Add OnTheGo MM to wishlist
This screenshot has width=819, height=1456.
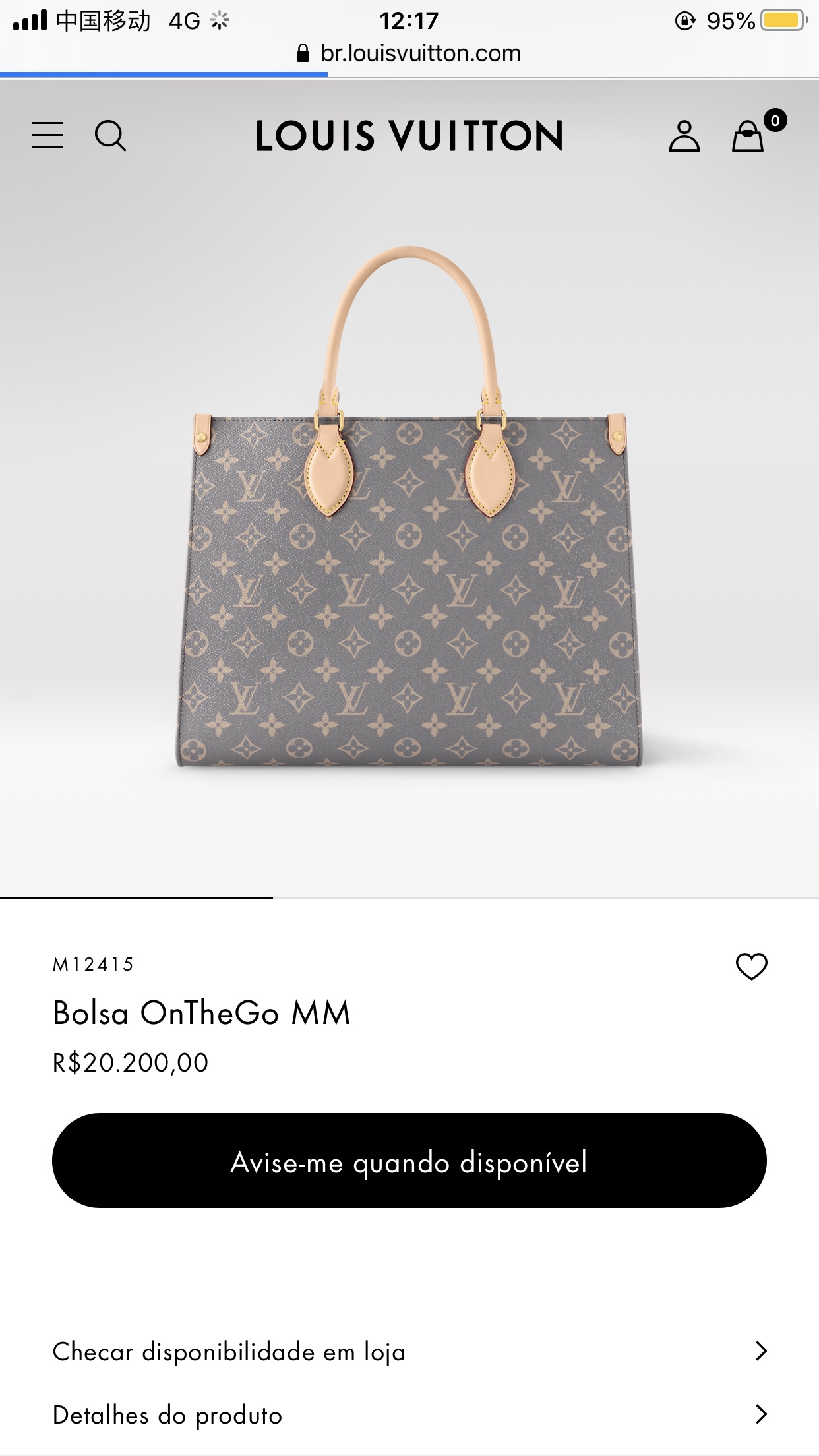coord(751,967)
